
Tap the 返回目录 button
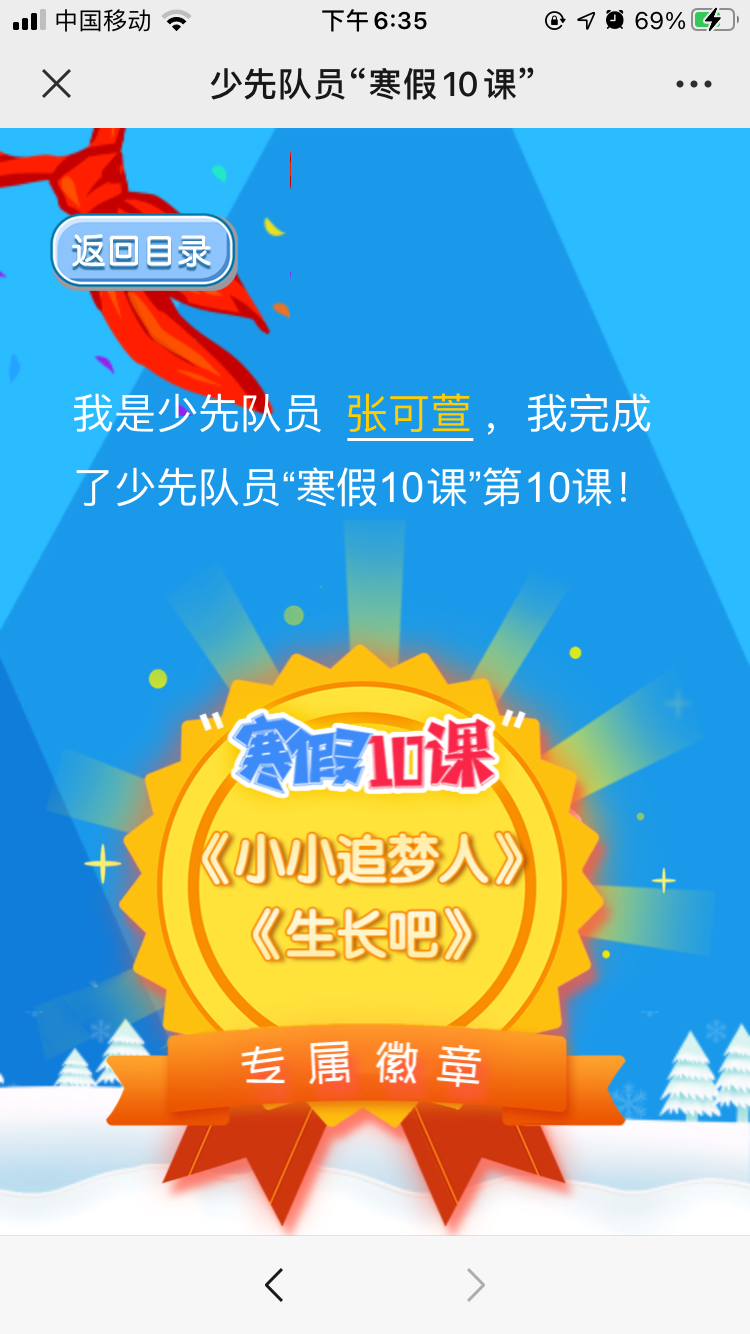142,251
